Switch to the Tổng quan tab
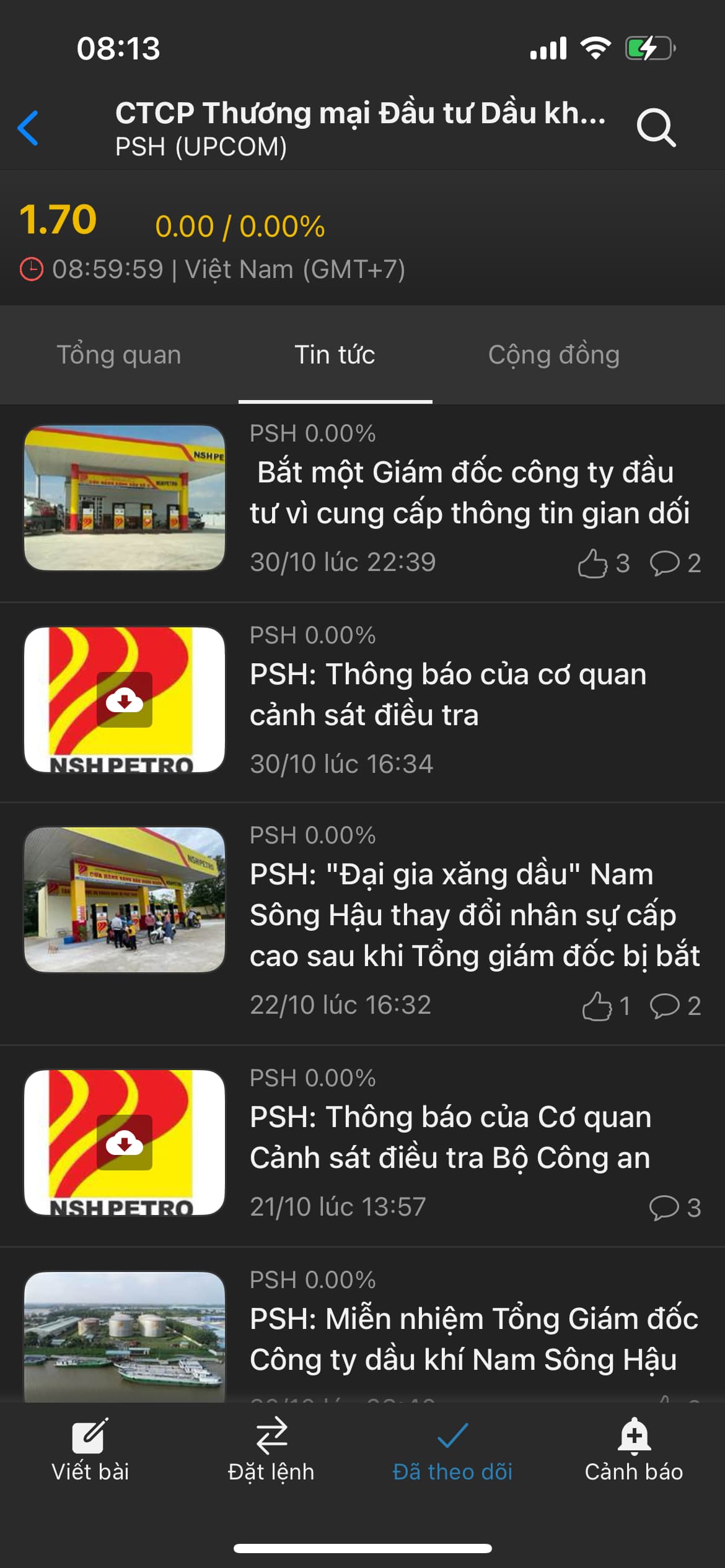Image resolution: width=725 pixels, height=1568 pixels. 119,355
